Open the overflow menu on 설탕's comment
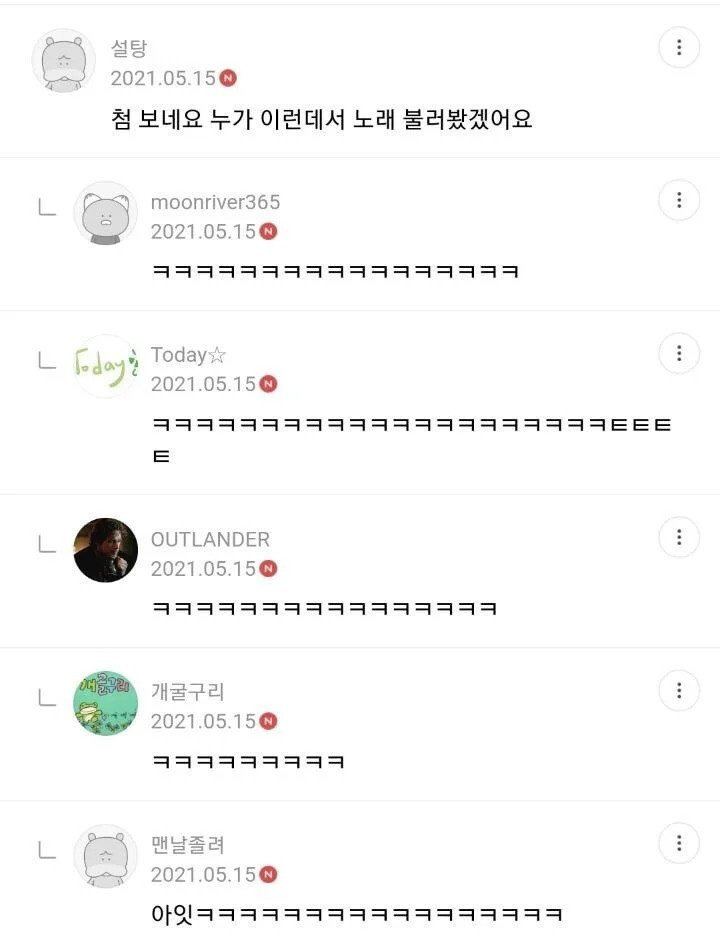Screen dimensions: 720x947 [679, 47]
